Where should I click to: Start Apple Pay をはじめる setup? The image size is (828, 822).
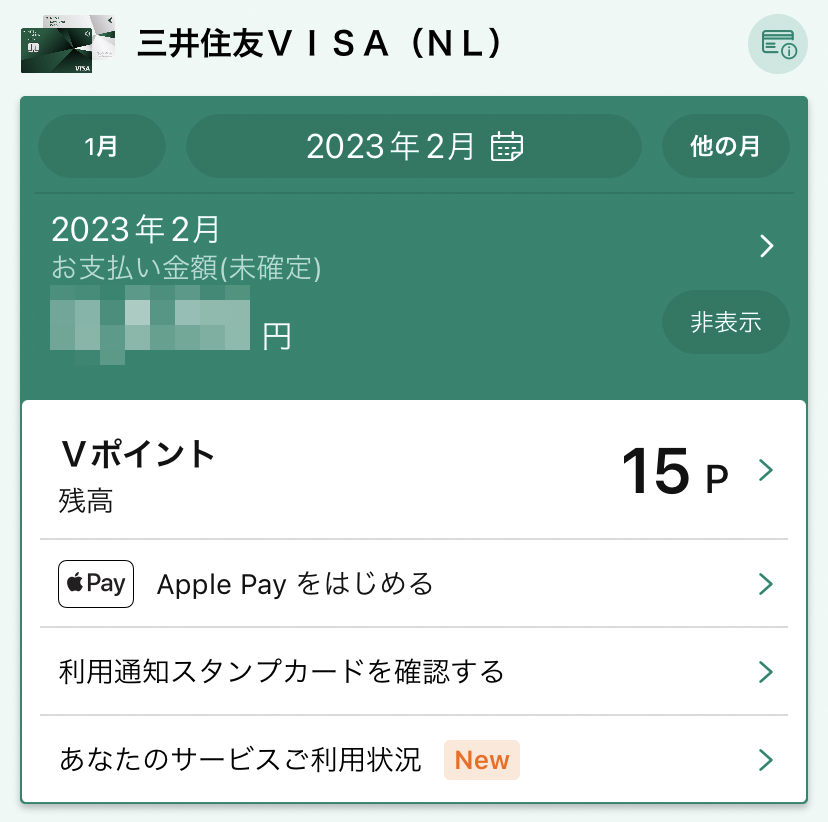click(413, 584)
